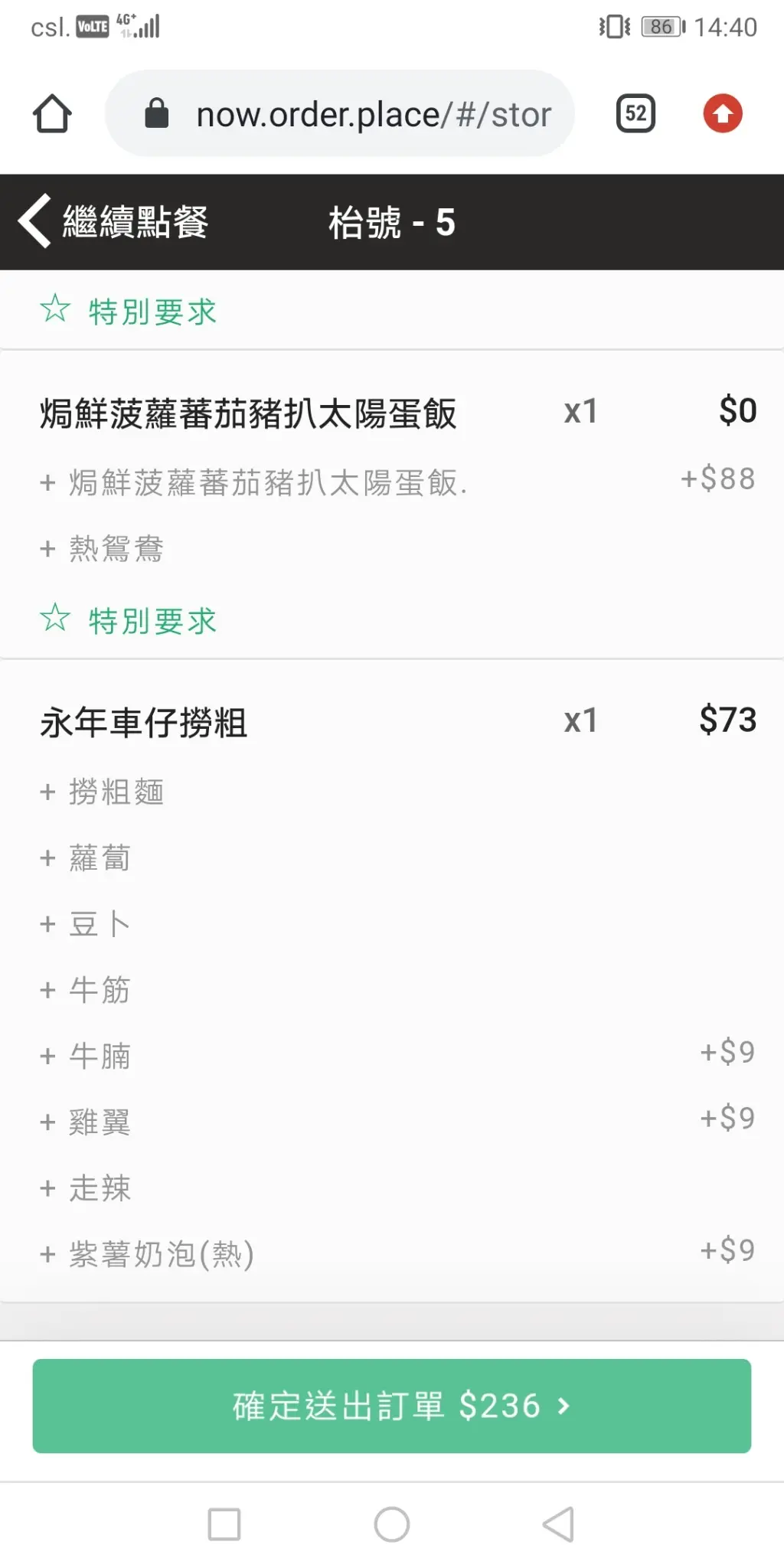Confirm and send the order for $236
The height and width of the screenshot is (1568, 784).
(x=392, y=1406)
